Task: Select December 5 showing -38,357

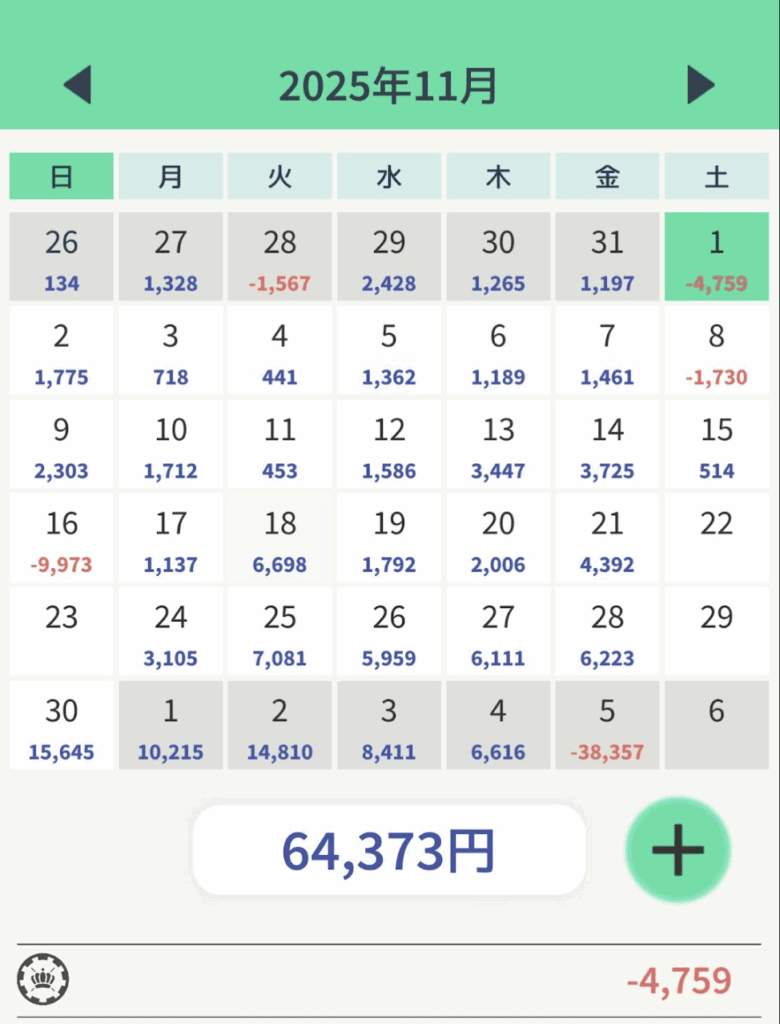Action: (607, 726)
